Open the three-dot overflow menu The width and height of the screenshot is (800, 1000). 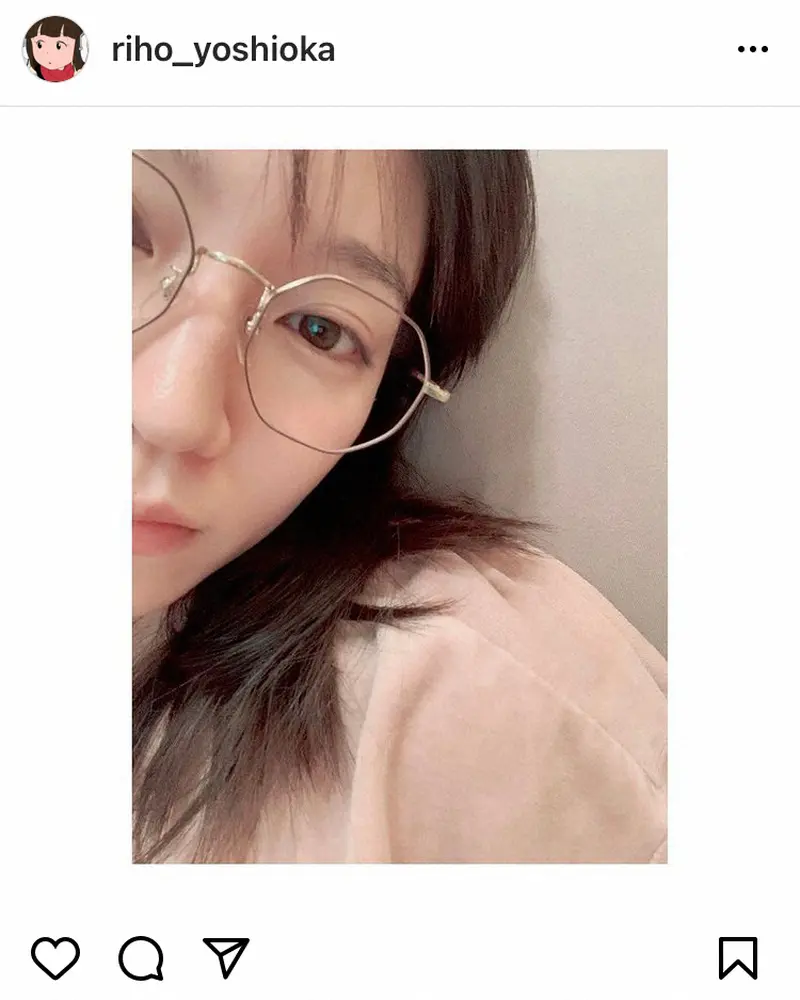click(x=752, y=49)
